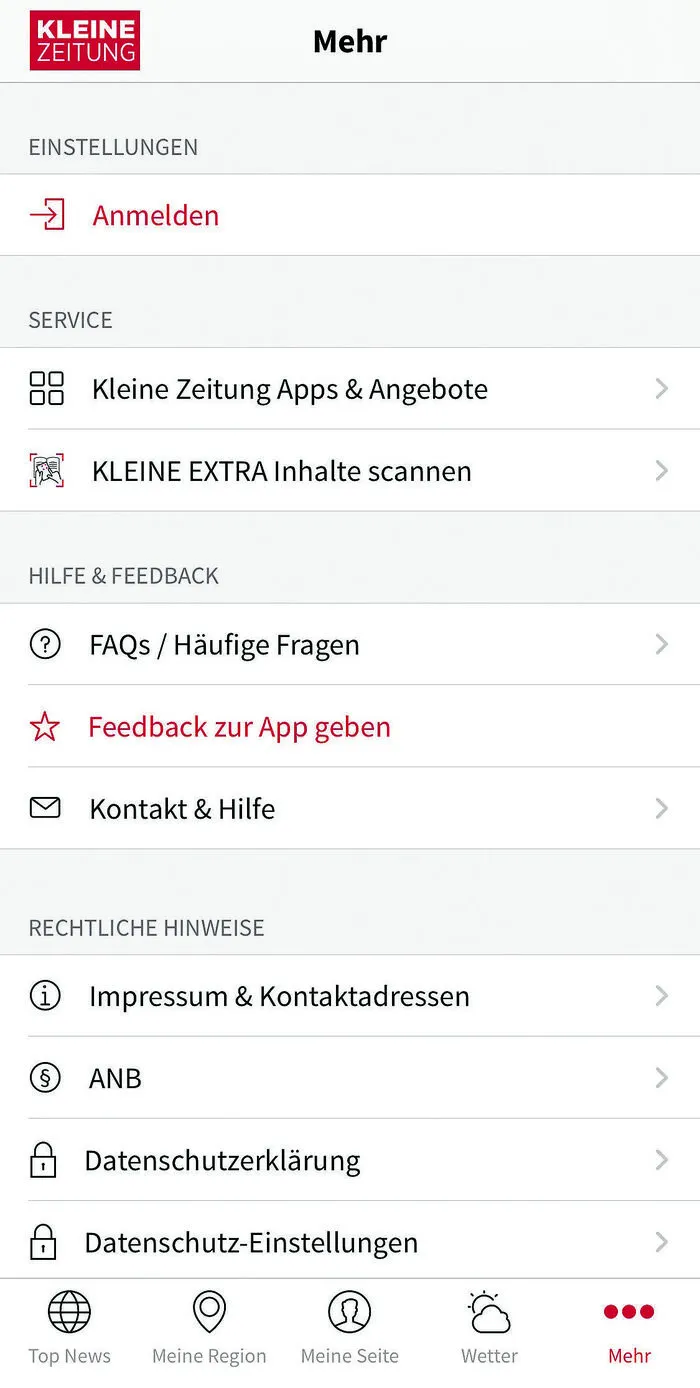Select Feedback zur App geben
This screenshot has width=700, height=1388.
(239, 727)
